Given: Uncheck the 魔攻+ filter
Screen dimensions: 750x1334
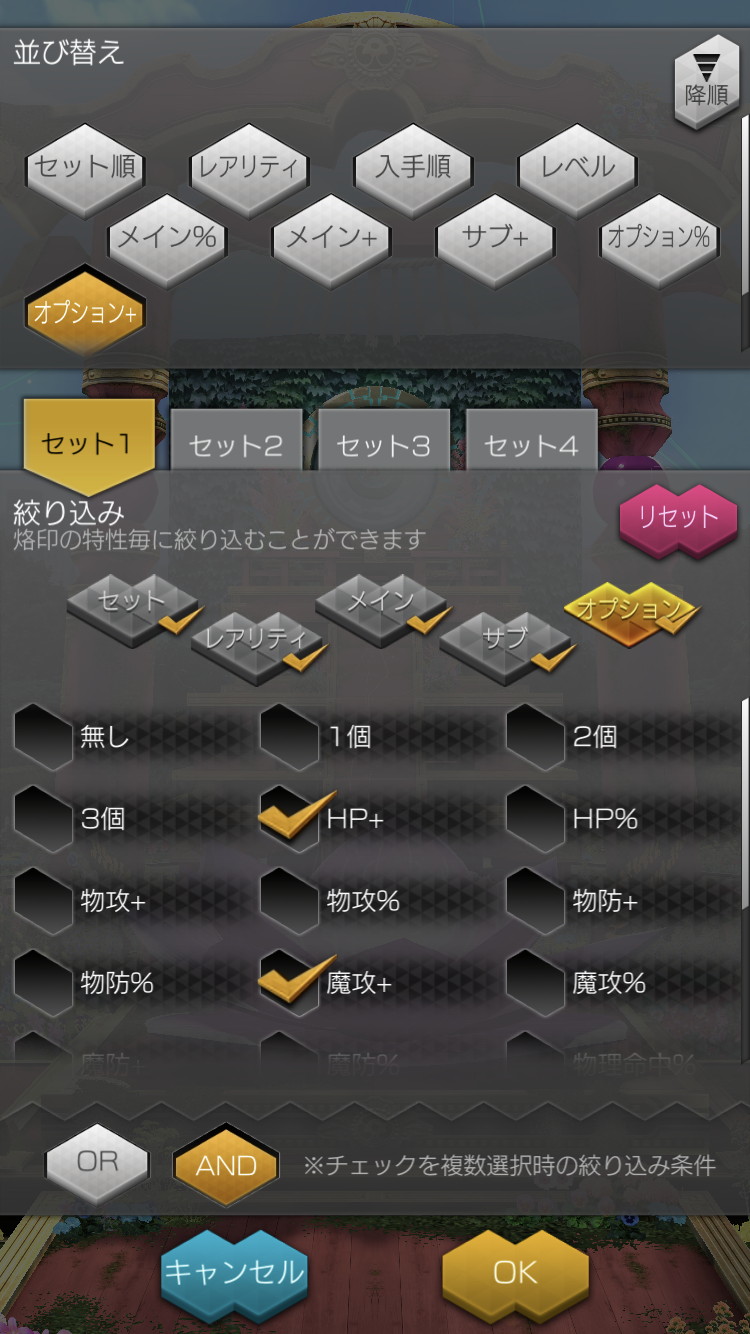Looking at the screenshot, I should tap(289, 983).
